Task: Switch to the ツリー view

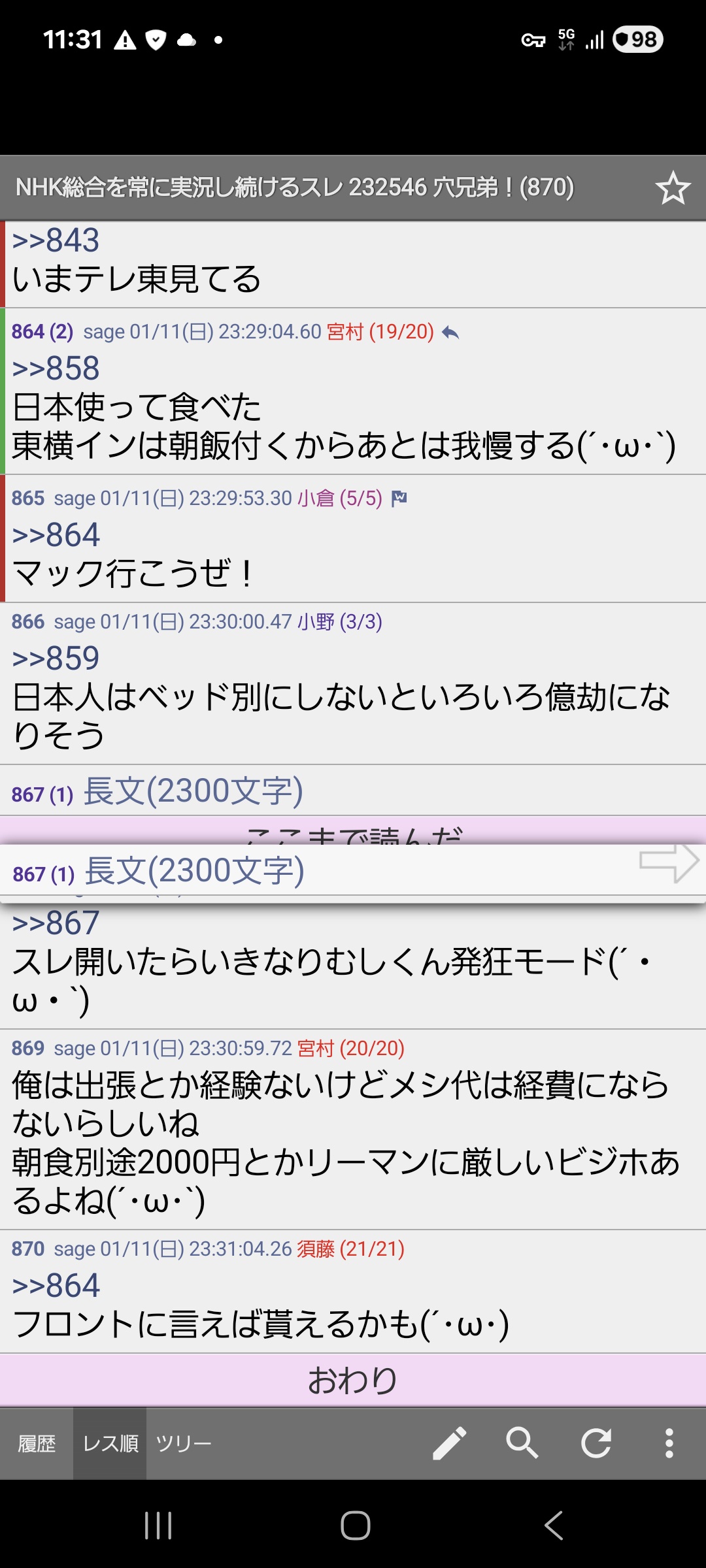Action: pos(184,1443)
